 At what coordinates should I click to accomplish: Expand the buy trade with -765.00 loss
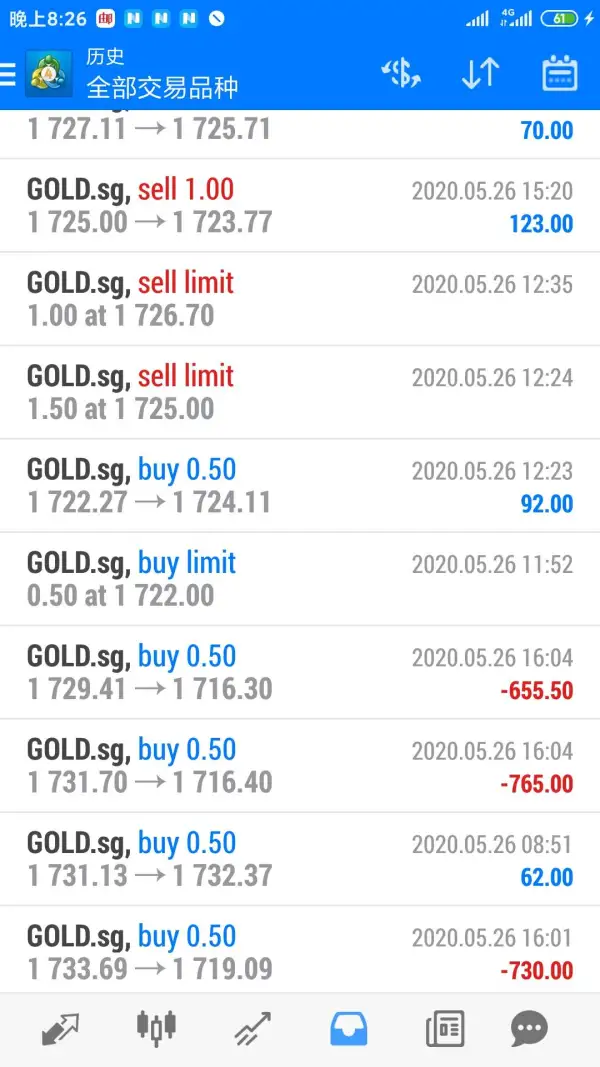click(x=300, y=766)
